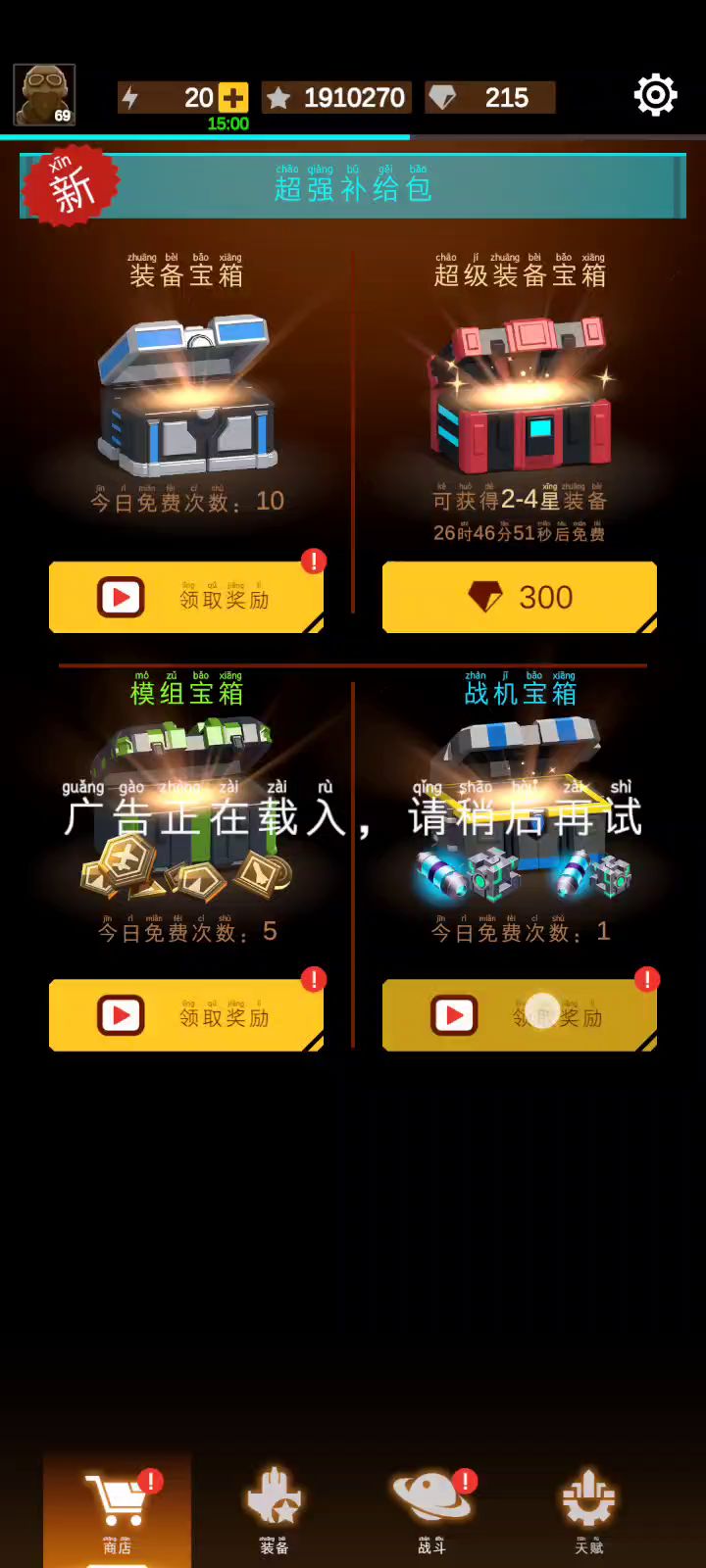The height and width of the screenshot is (1568, 706).
Task: Buy 超级装备宝箱 for 300 gems
Action: (519, 597)
